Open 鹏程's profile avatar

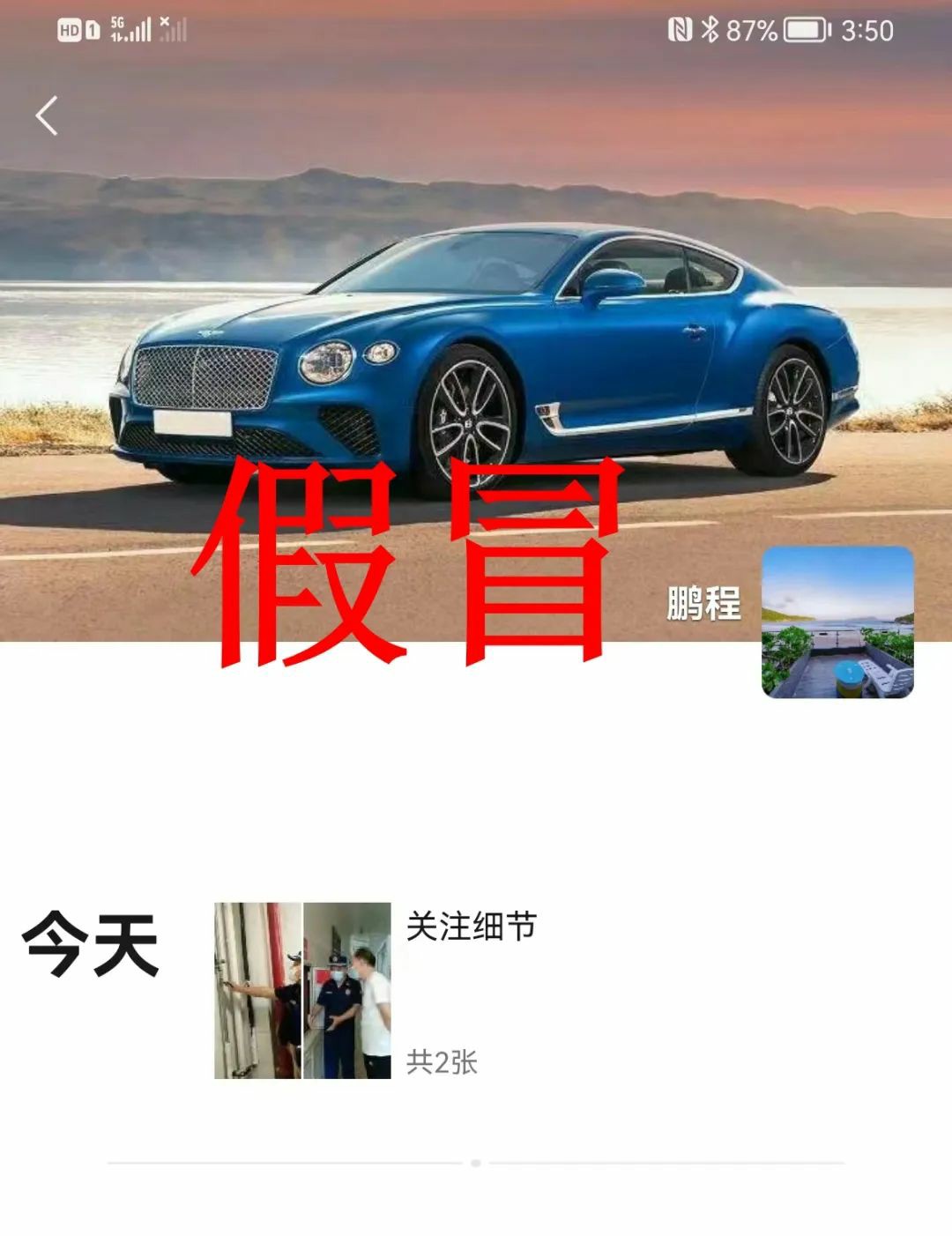[837, 622]
